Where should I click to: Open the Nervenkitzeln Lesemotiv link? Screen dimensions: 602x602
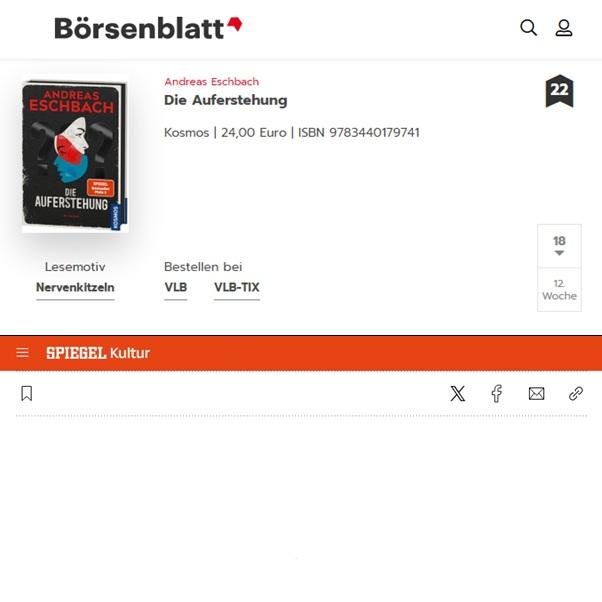[x=75, y=288]
